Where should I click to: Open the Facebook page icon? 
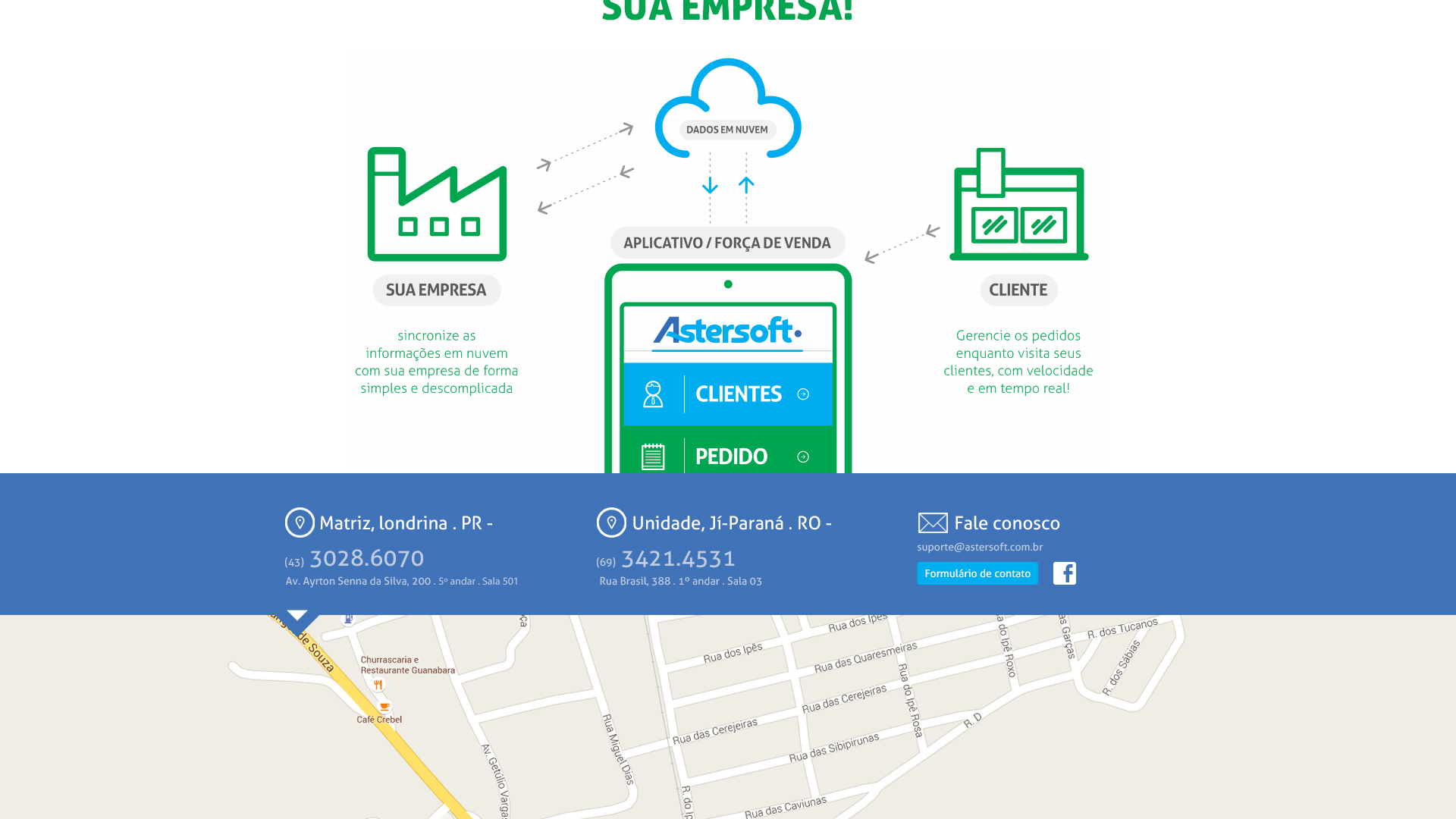click(x=1064, y=573)
